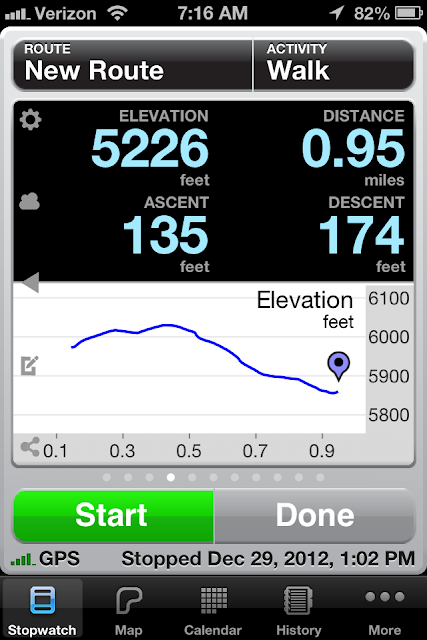427x640 pixels.
Task: Open the More tab
Action: click(385, 609)
